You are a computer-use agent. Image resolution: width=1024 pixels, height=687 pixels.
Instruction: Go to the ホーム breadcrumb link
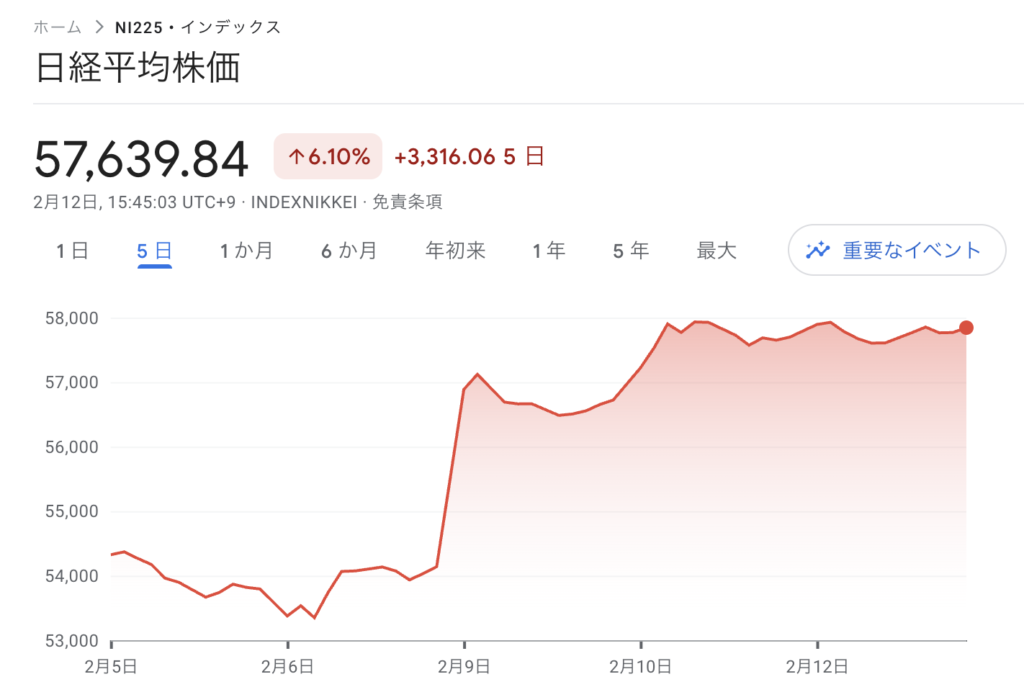coord(57,27)
